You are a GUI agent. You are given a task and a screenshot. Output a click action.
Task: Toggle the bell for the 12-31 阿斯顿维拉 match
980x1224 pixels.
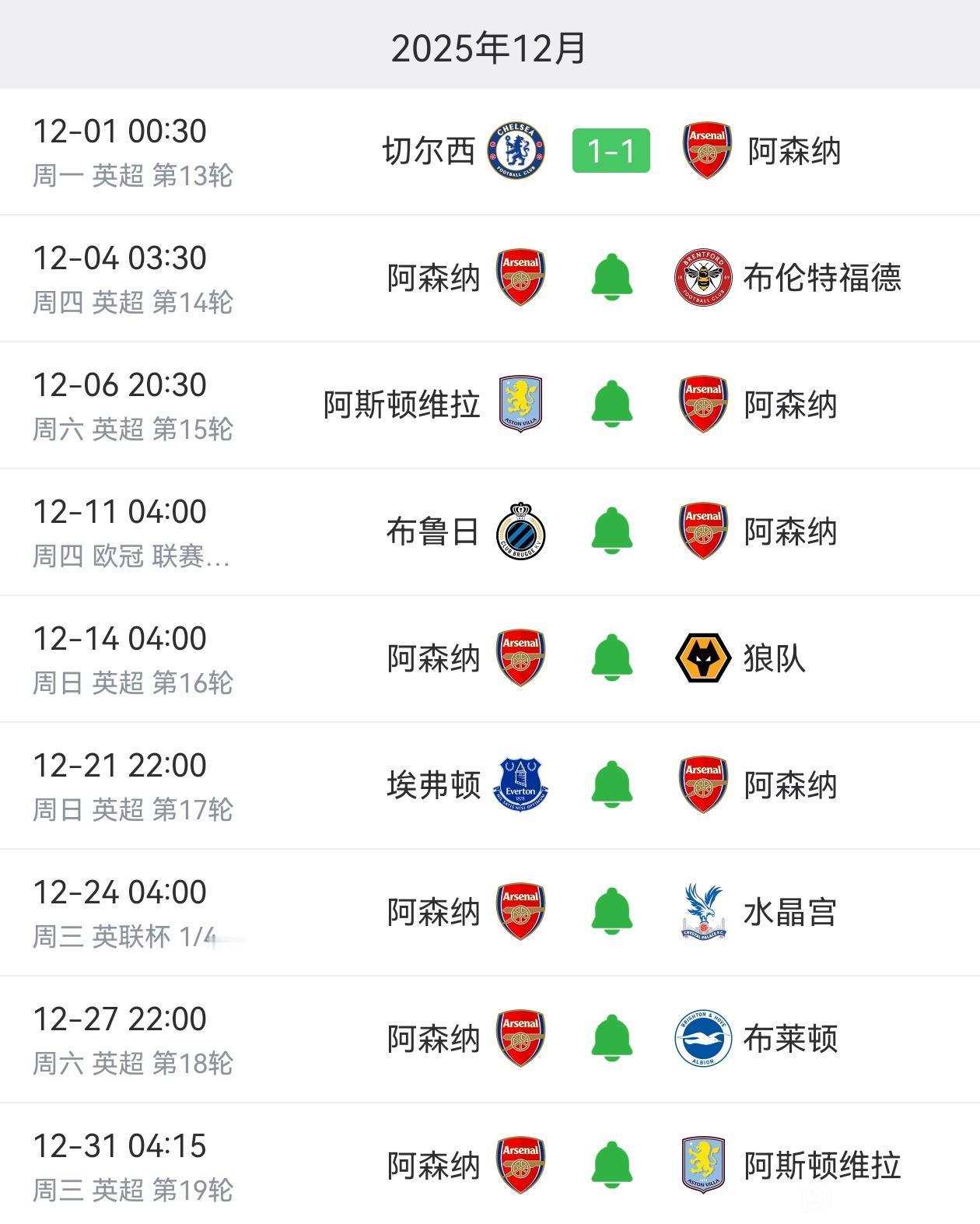612,1163
